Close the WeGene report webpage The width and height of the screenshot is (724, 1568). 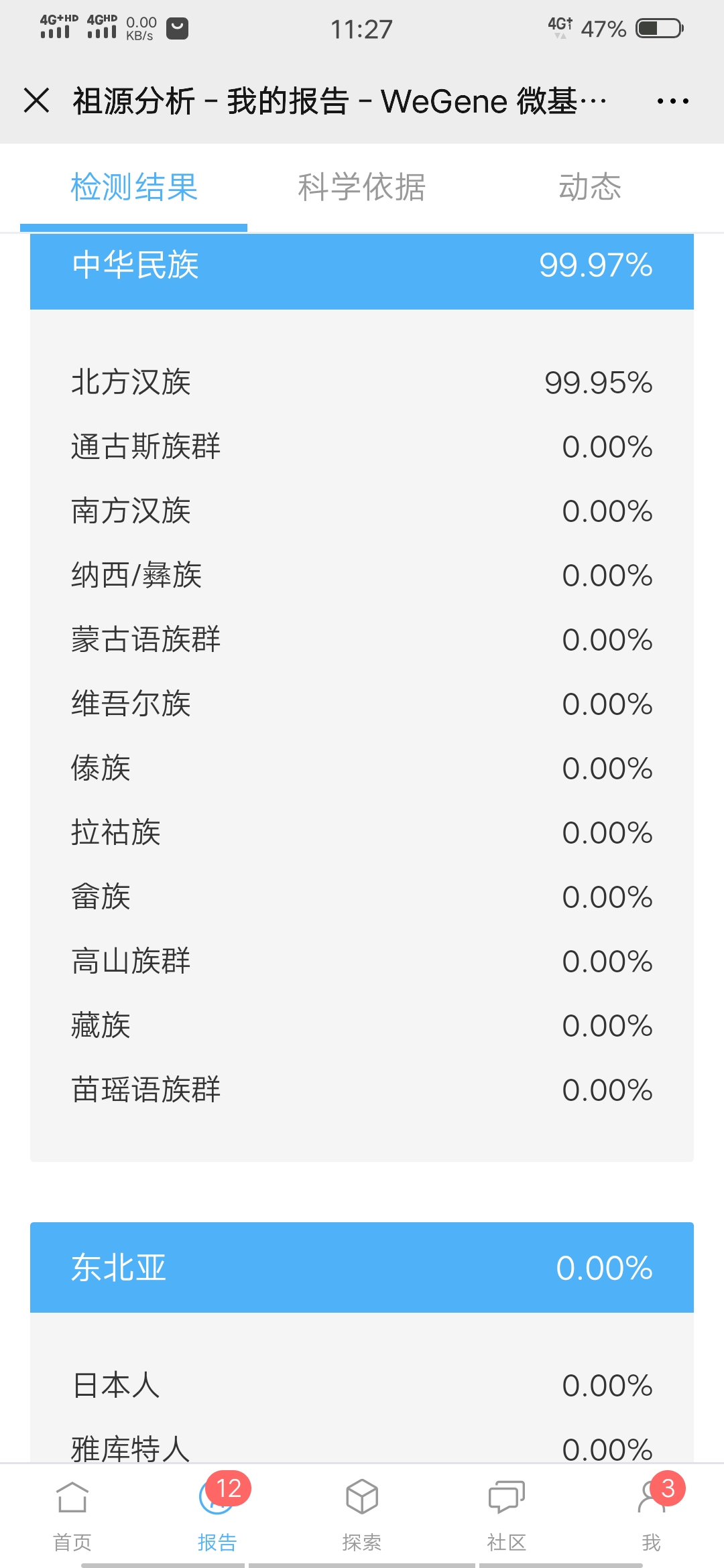[x=36, y=101]
